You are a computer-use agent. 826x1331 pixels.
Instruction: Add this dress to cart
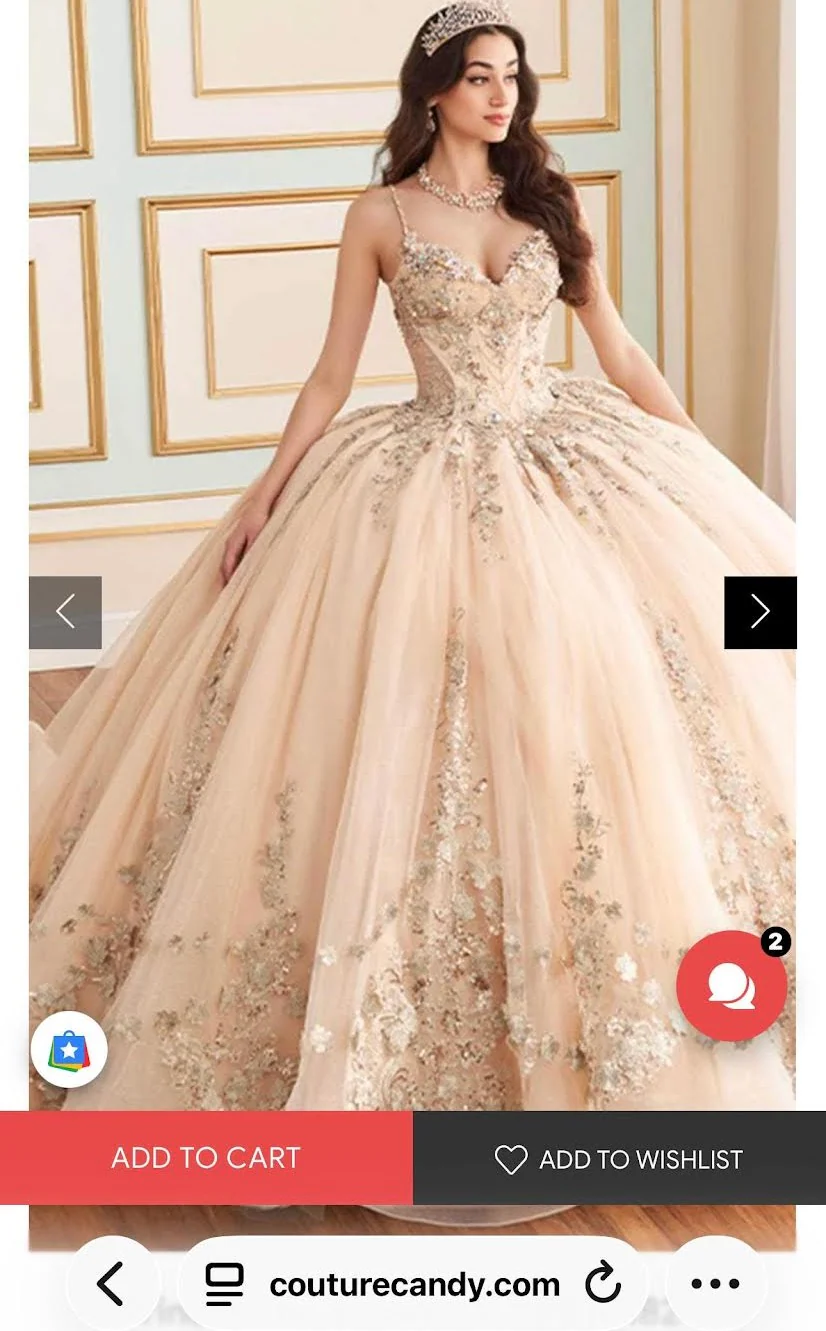tap(206, 1158)
